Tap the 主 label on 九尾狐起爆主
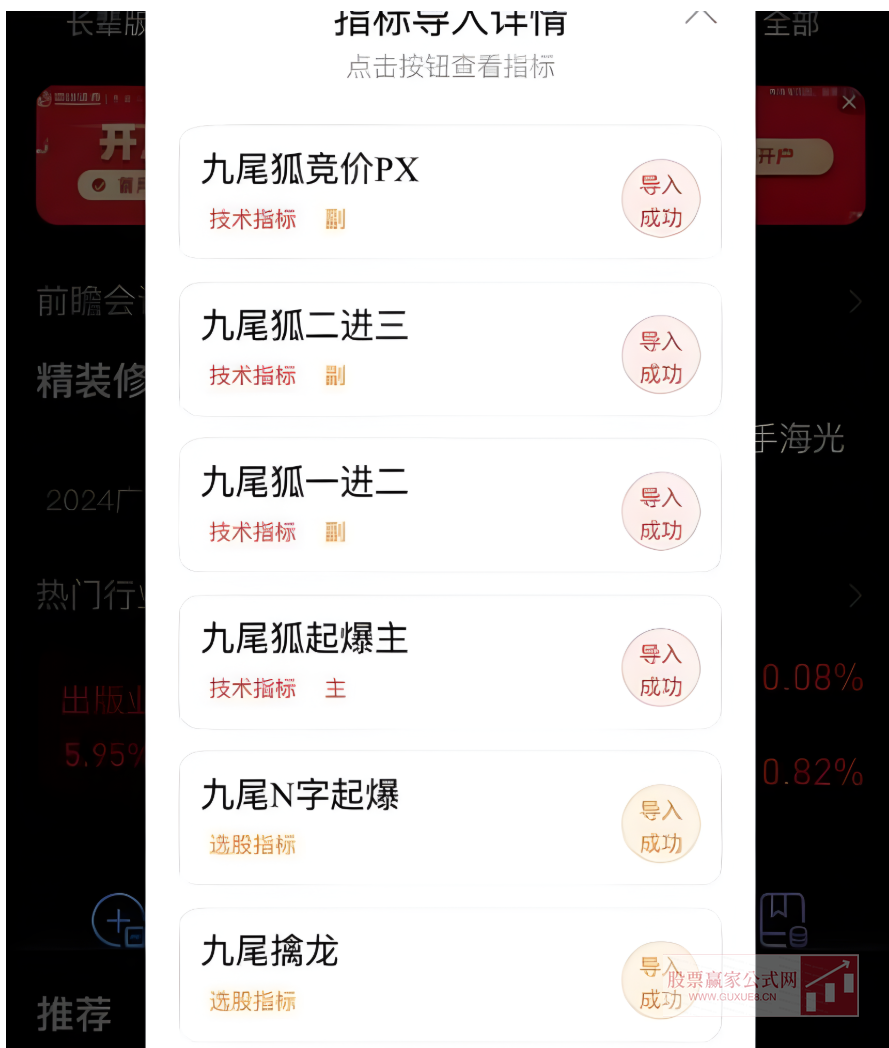This screenshot has height=1048, width=889. (336, 689)
